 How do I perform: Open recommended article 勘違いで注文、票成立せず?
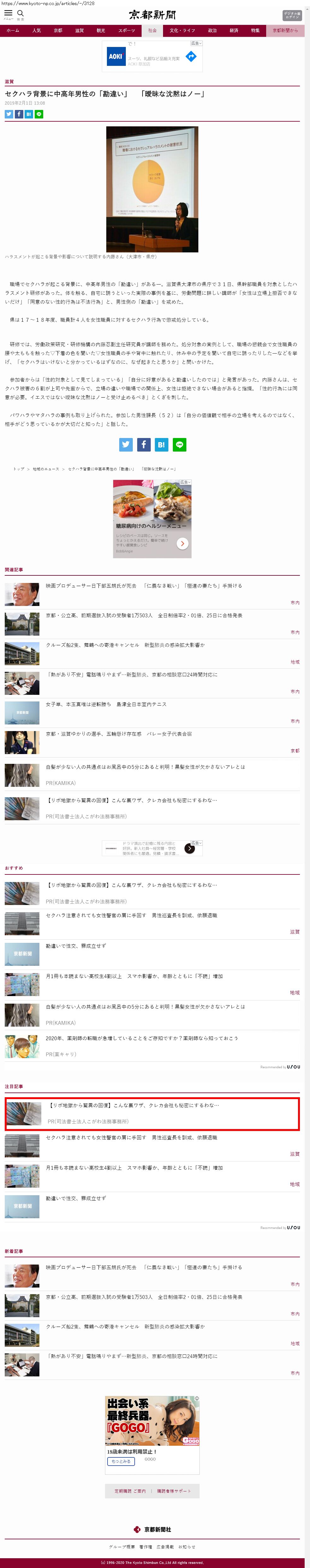(x=75, y=946)
